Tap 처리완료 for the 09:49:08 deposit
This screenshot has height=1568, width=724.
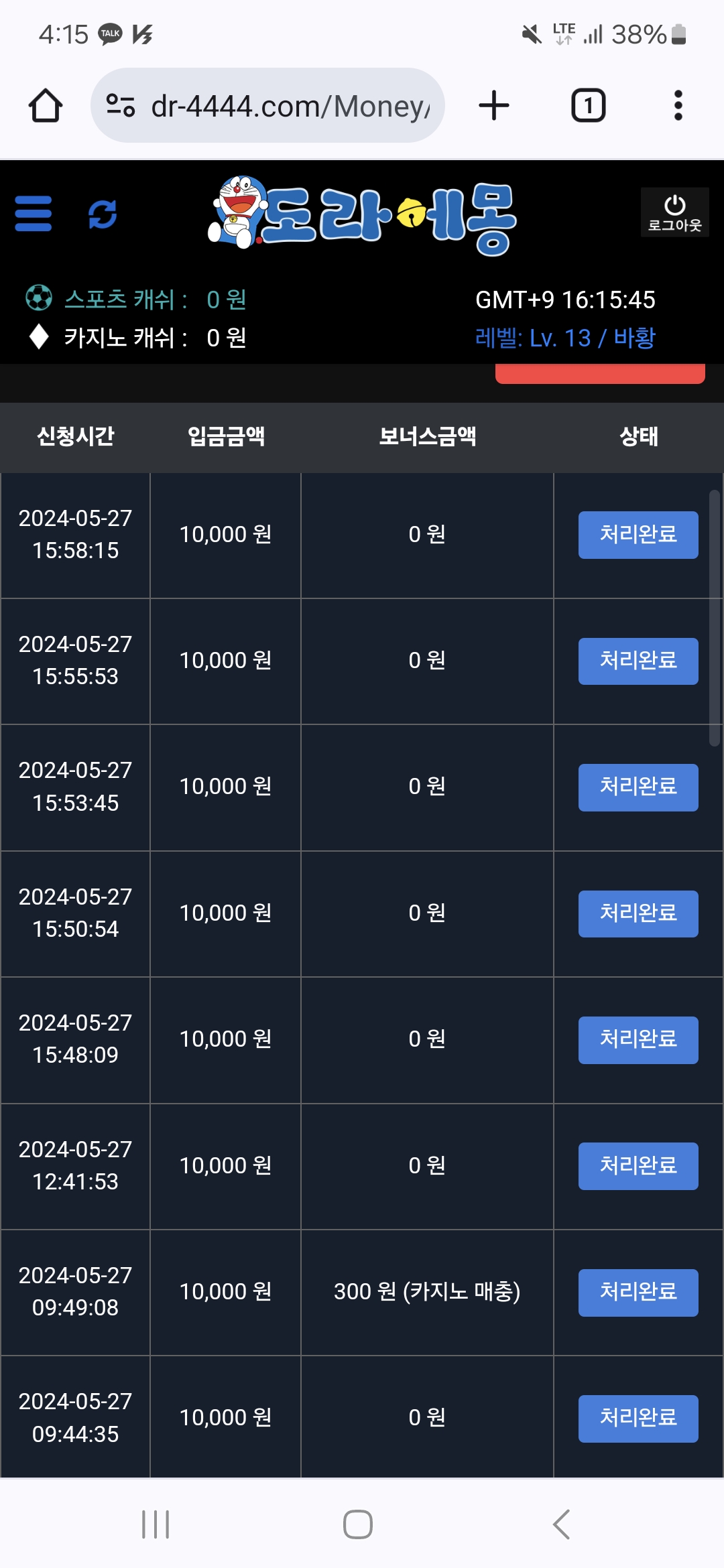pos(638,1293)
